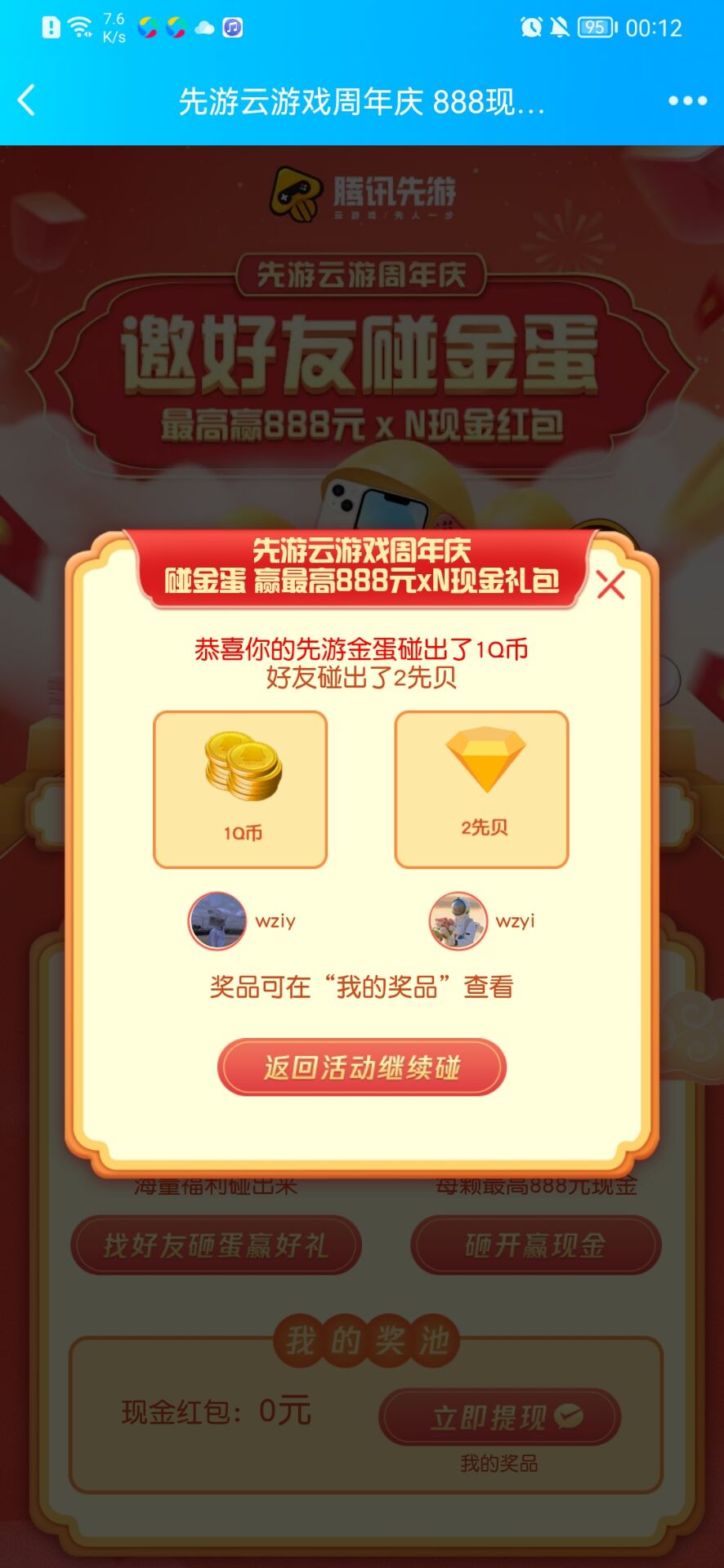Open the three-dot overflow menu

pyautogui.click(x=687, y=101)
